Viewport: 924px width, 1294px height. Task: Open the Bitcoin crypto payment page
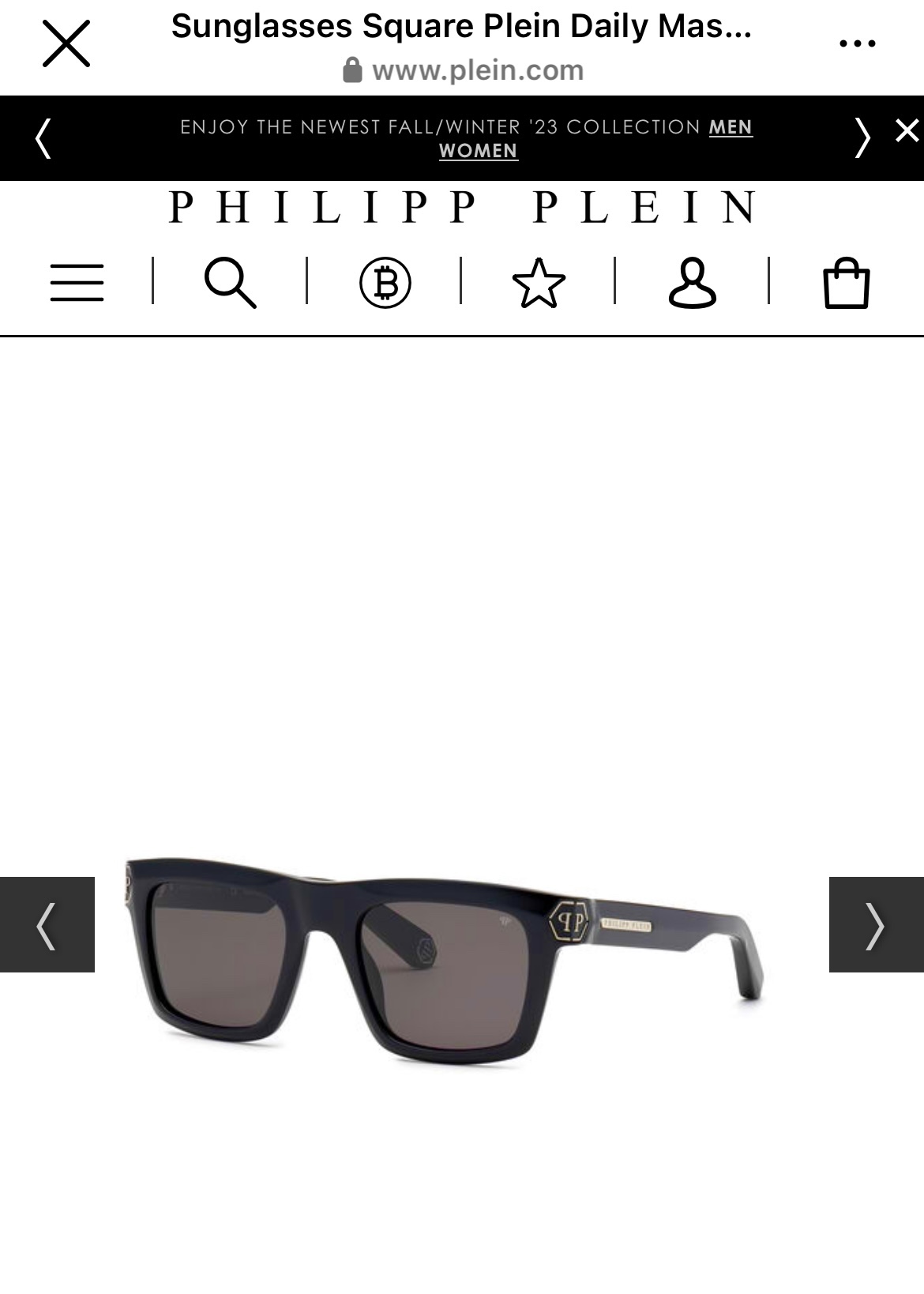385,283
